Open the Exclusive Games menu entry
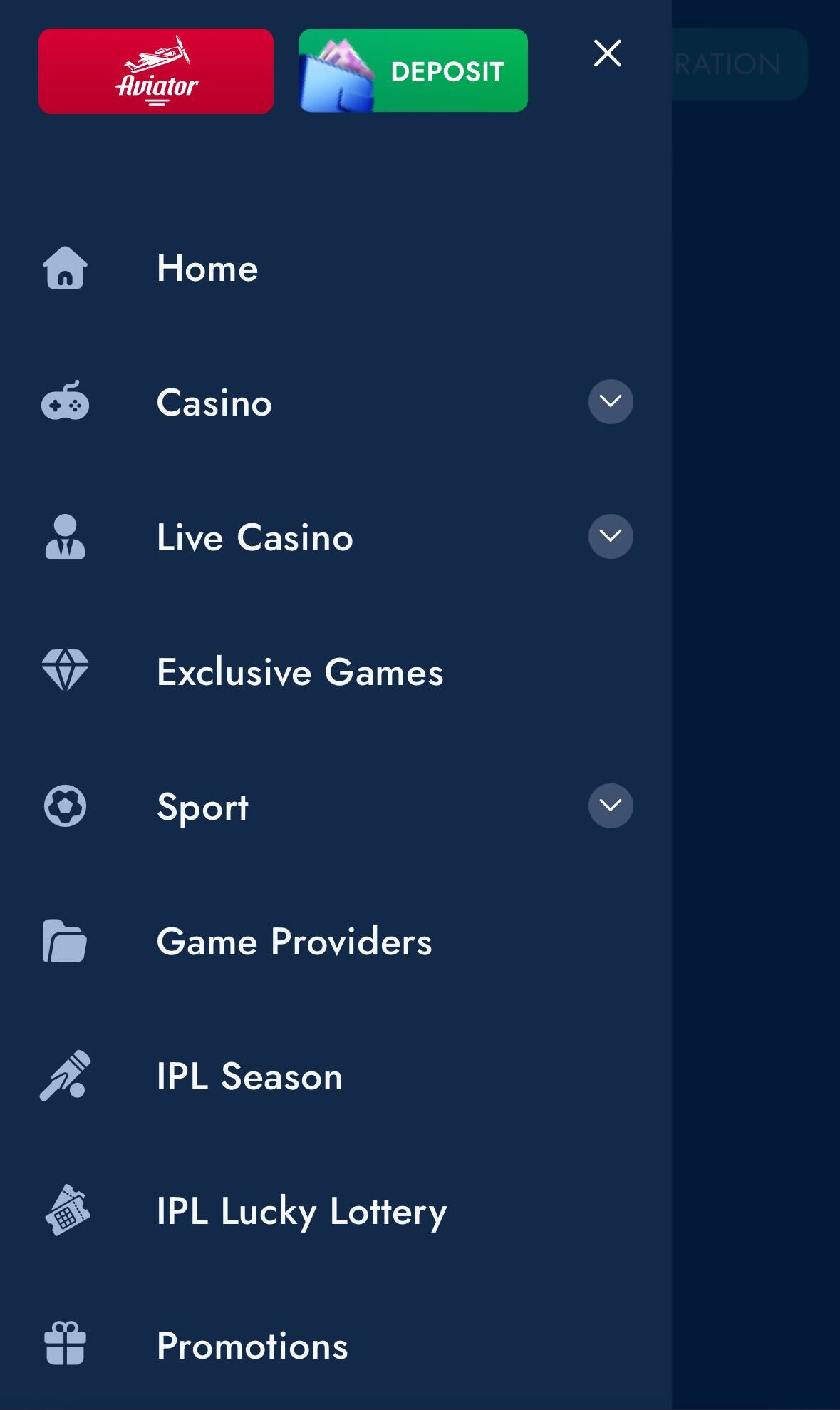Viewport: 840px width, 1410px height. (x=300, y=671)
